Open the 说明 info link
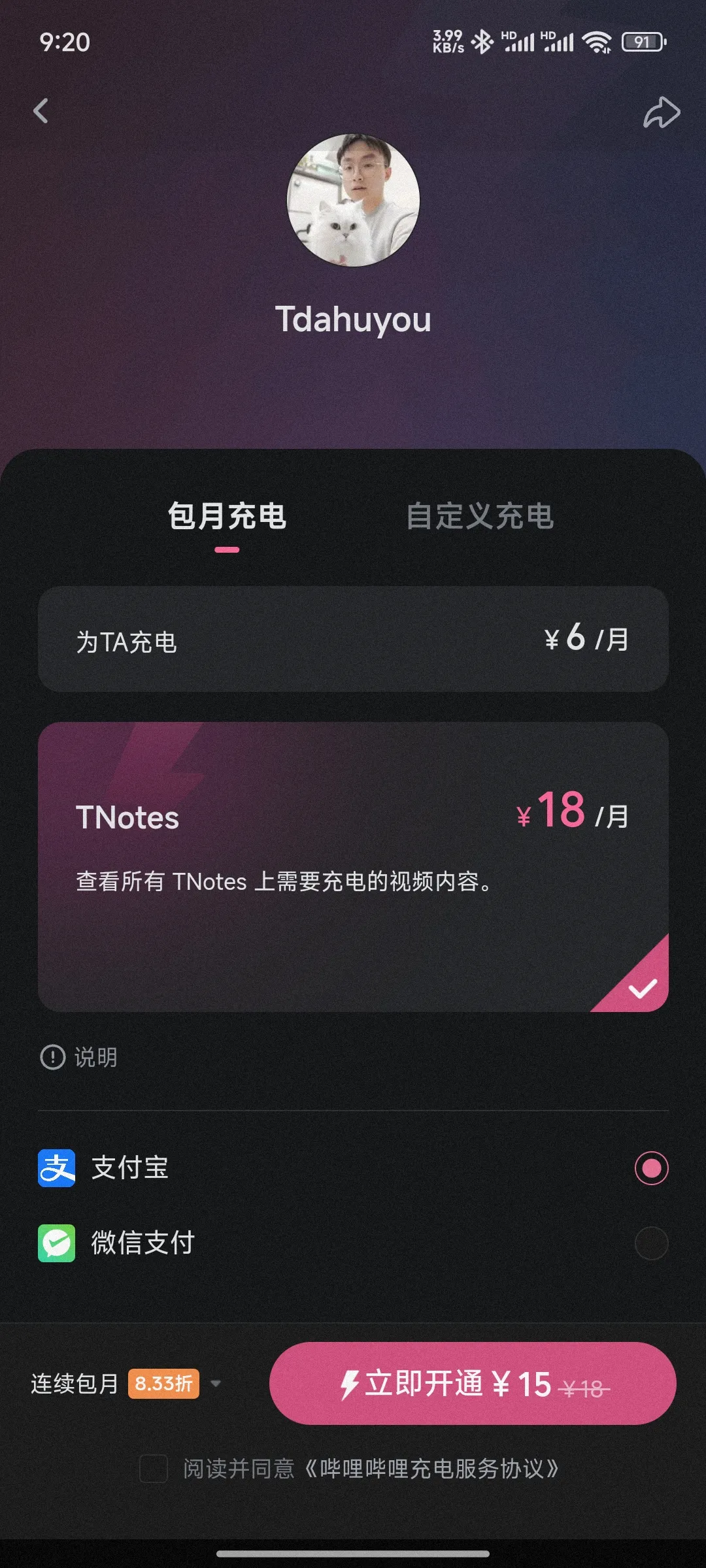This screenshot has width=706, height=1568. point(80,1056)
